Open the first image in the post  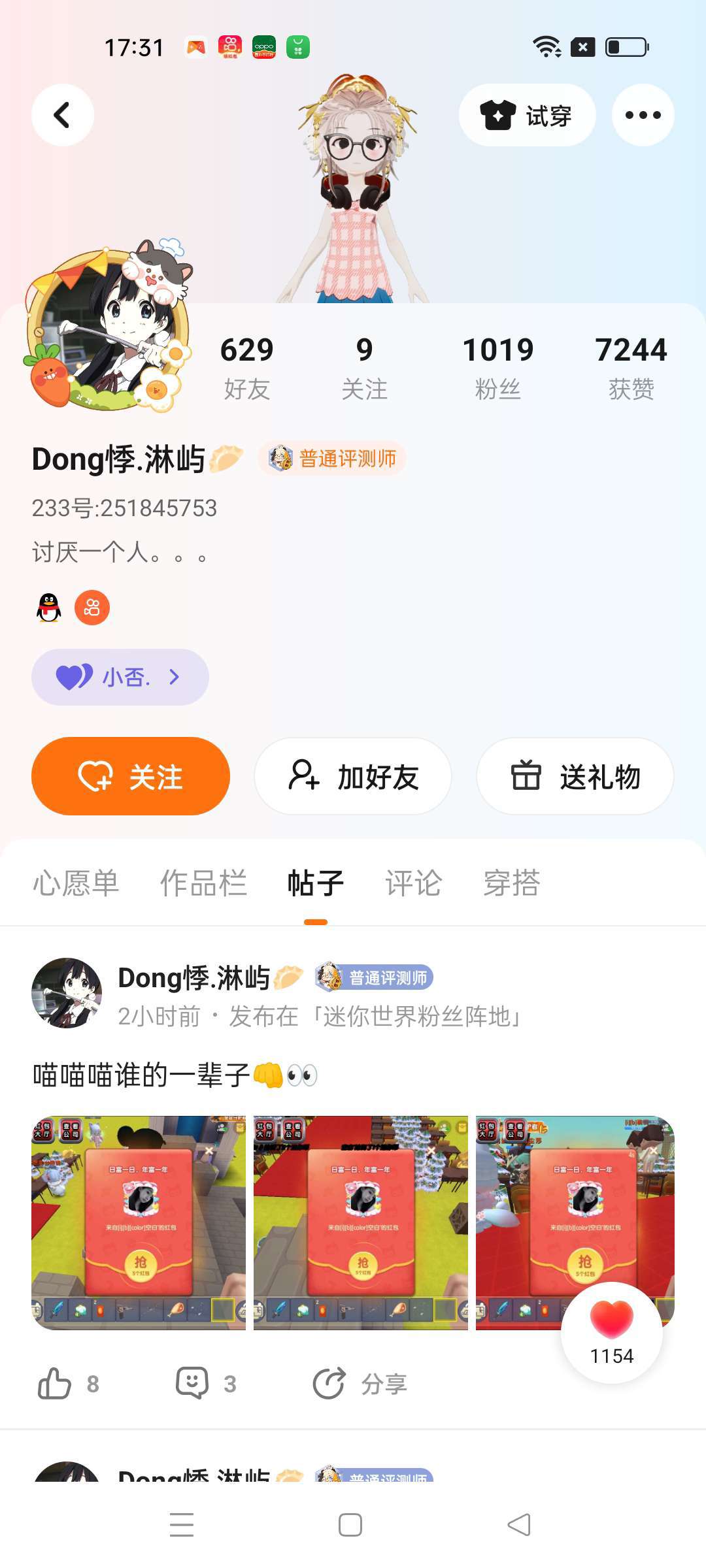click(x=139, y=1222)
